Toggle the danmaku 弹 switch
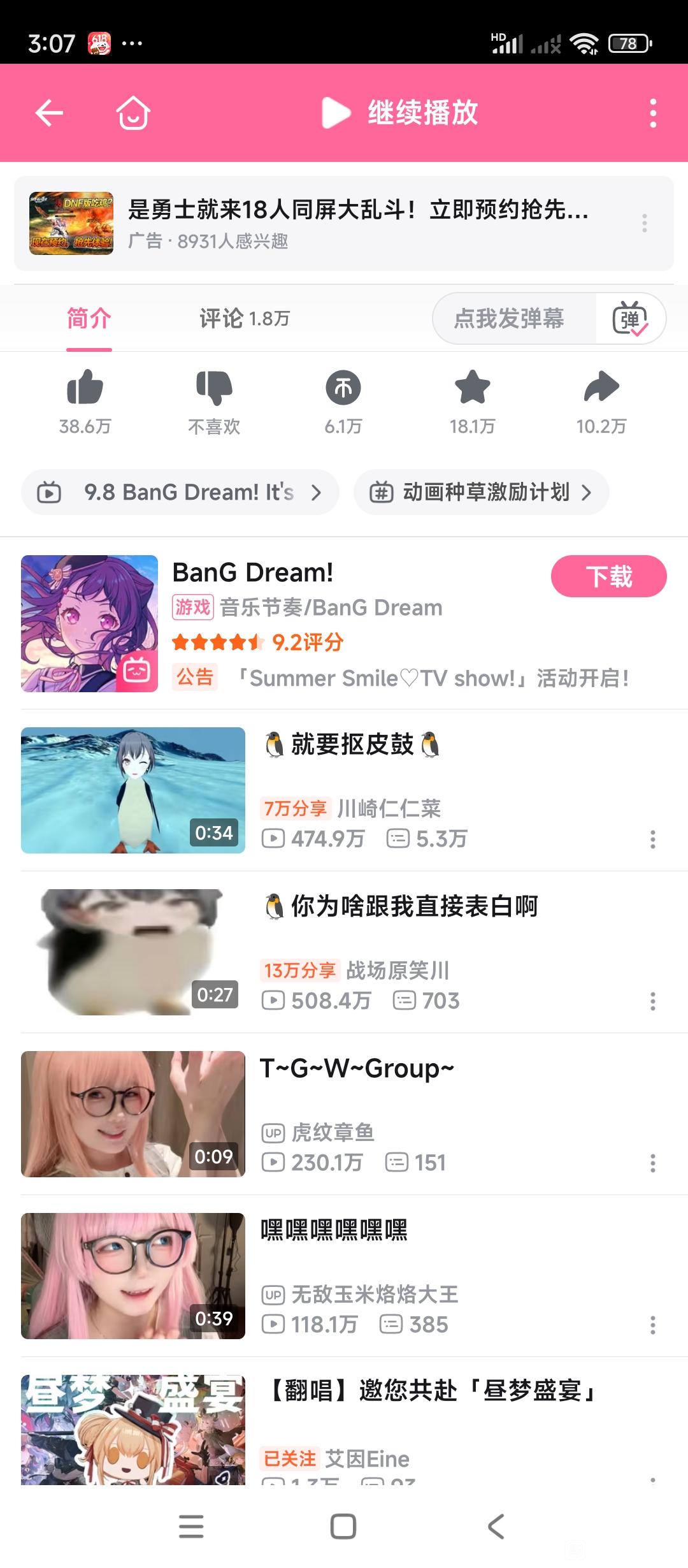Image resolution: width=688 pixels, height=1568 pixels. [631, 318]
